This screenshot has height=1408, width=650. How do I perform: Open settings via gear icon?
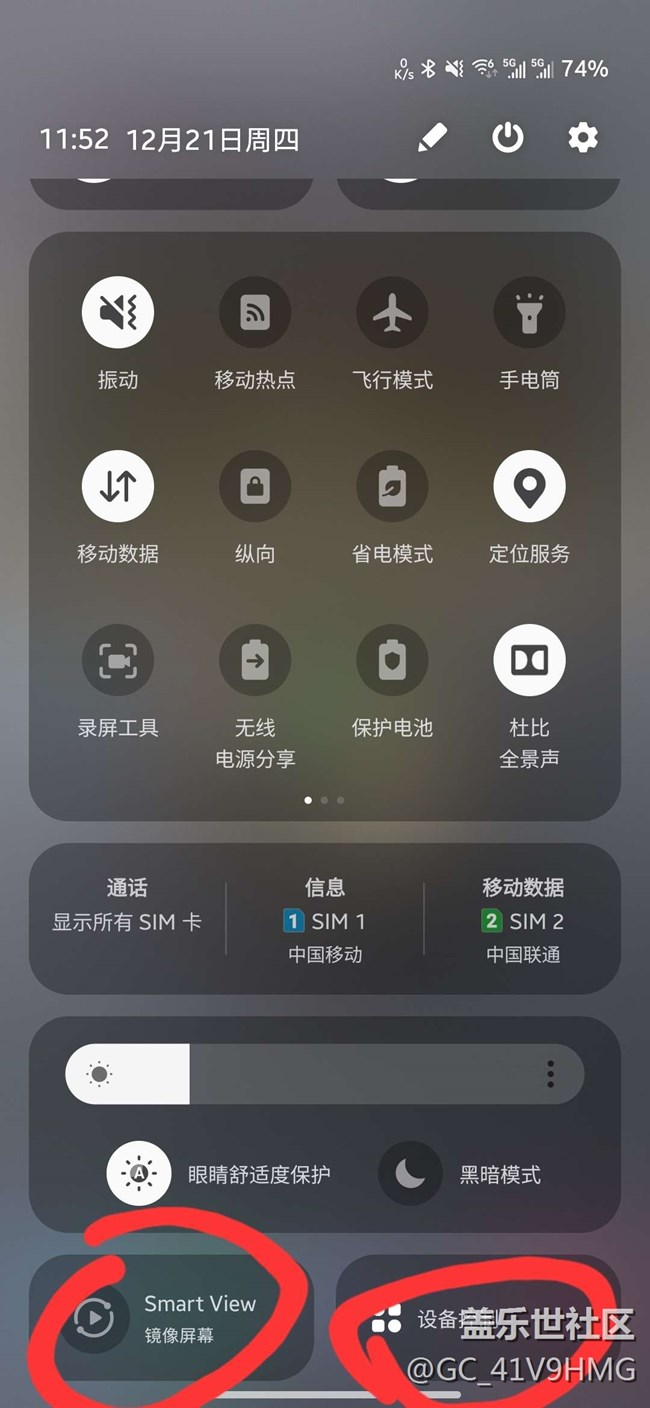click(583, 138)
